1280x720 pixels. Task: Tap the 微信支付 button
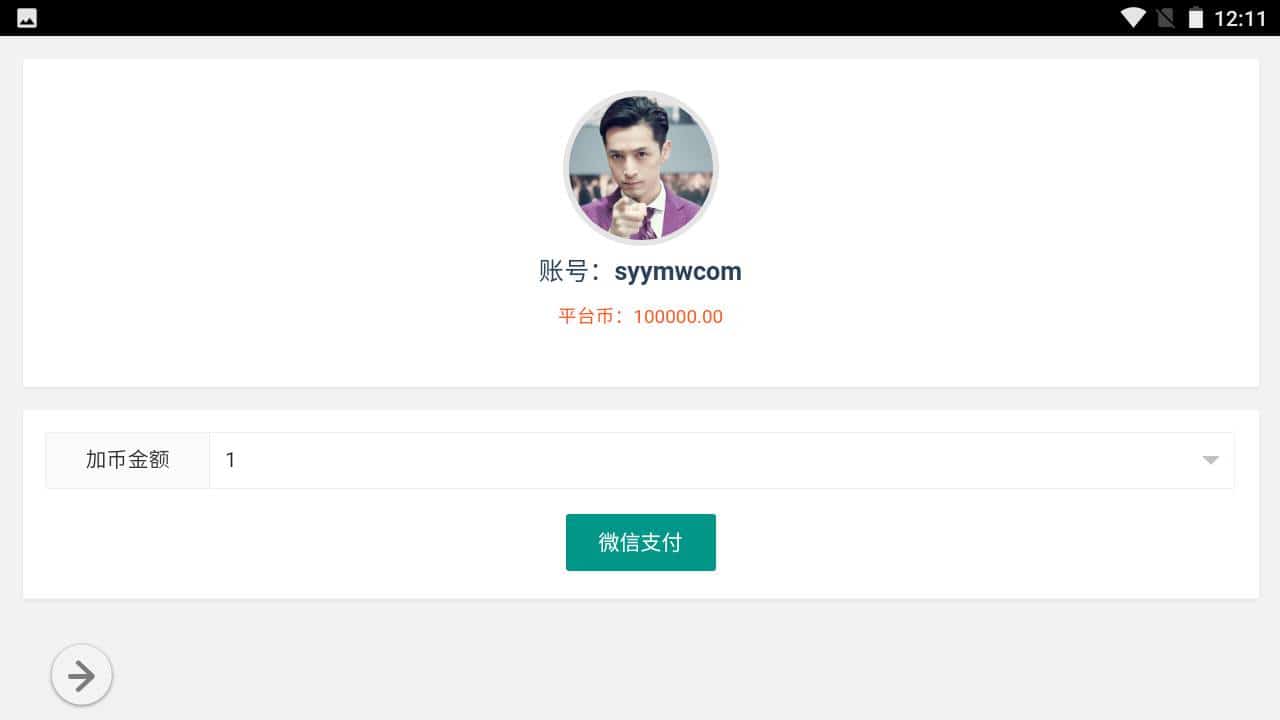tap(640, 542)
